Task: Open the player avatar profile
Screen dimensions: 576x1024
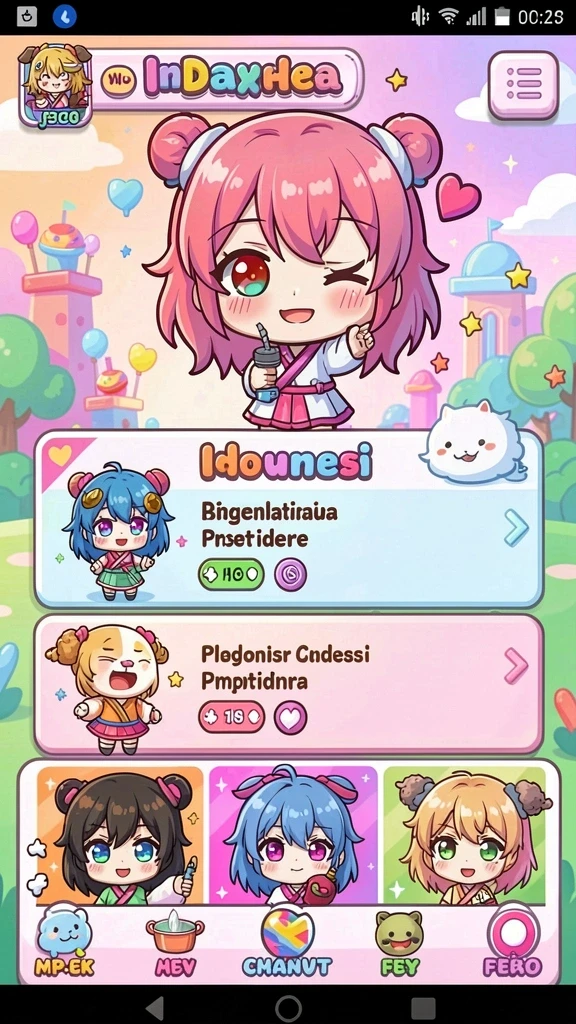Action: click(55, 85)
